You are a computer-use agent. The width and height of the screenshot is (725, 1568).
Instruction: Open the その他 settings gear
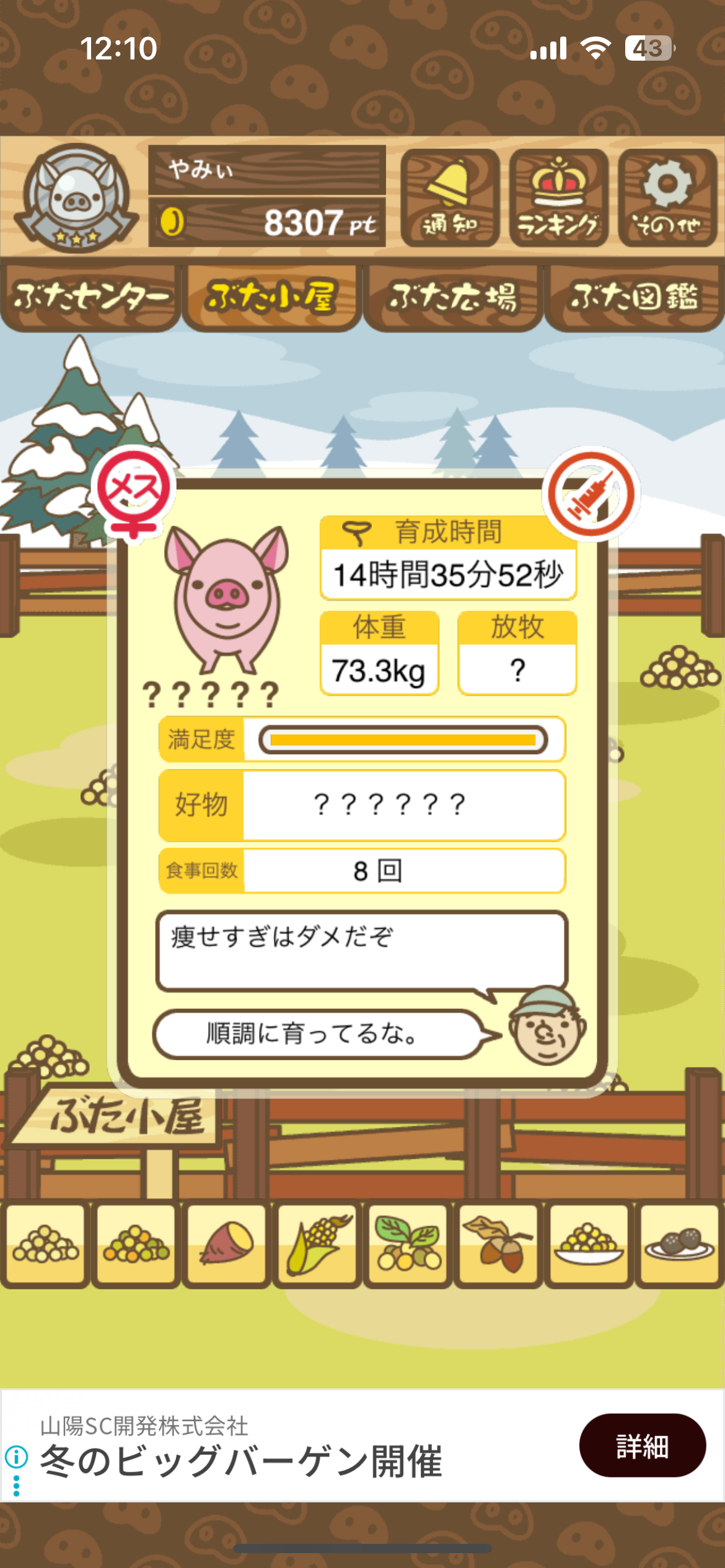667,198
